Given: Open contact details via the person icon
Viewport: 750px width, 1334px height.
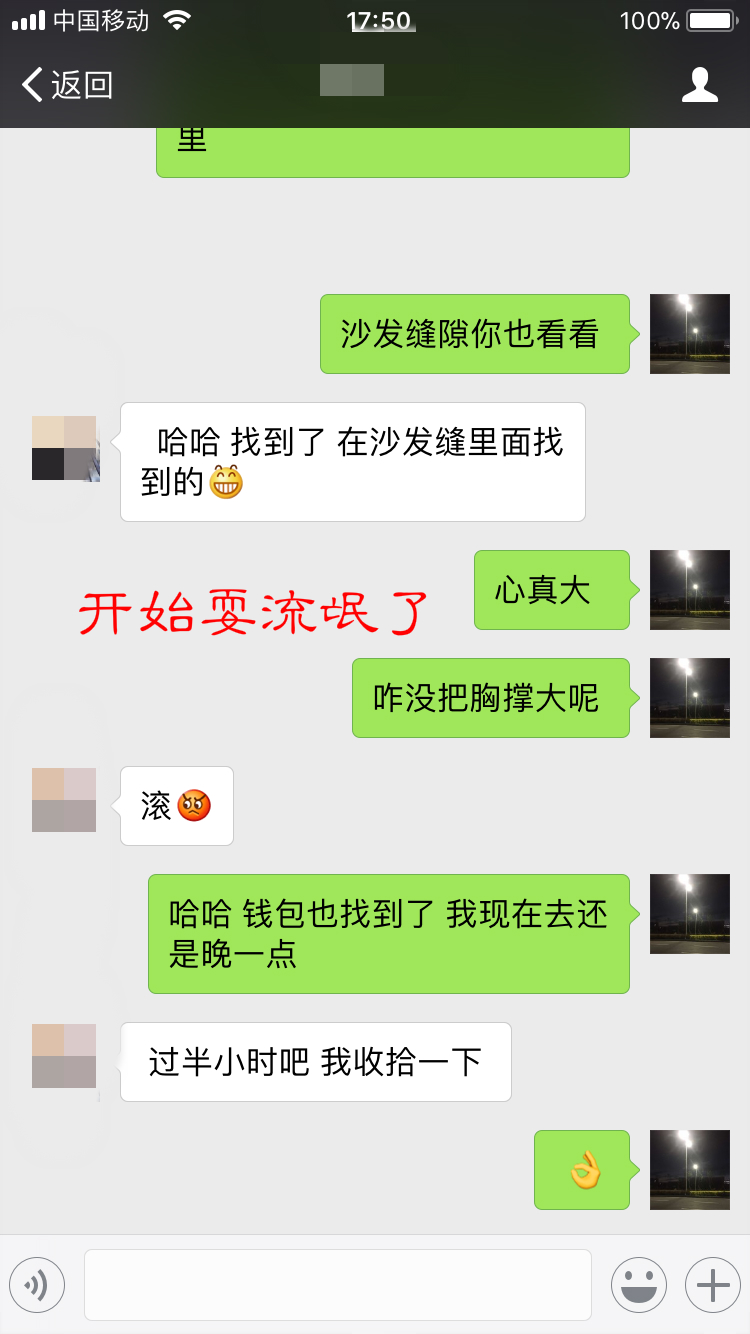Looking at the screenshot, I should [701, 85].
